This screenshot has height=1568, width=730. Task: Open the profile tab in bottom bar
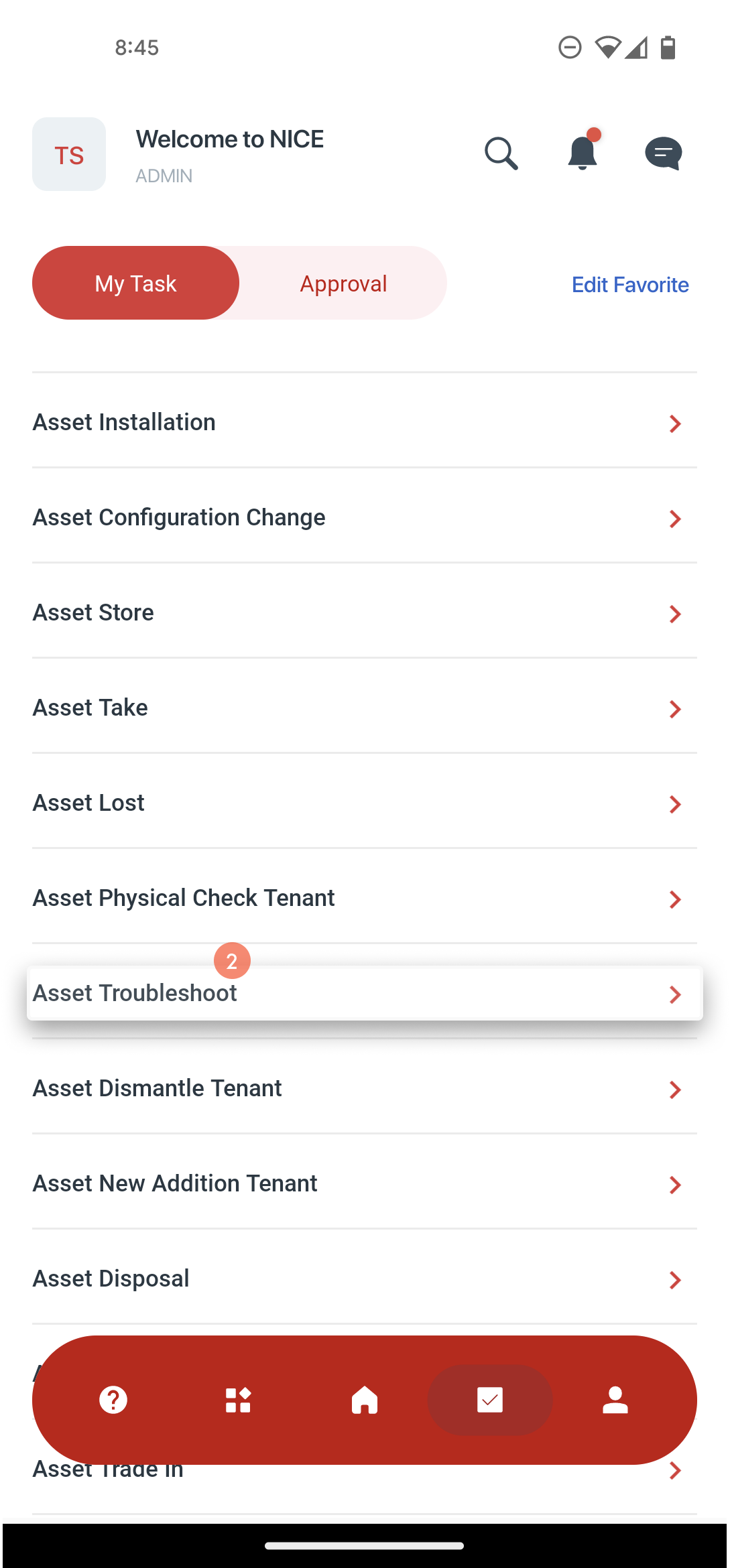(x=615, y=1400)
